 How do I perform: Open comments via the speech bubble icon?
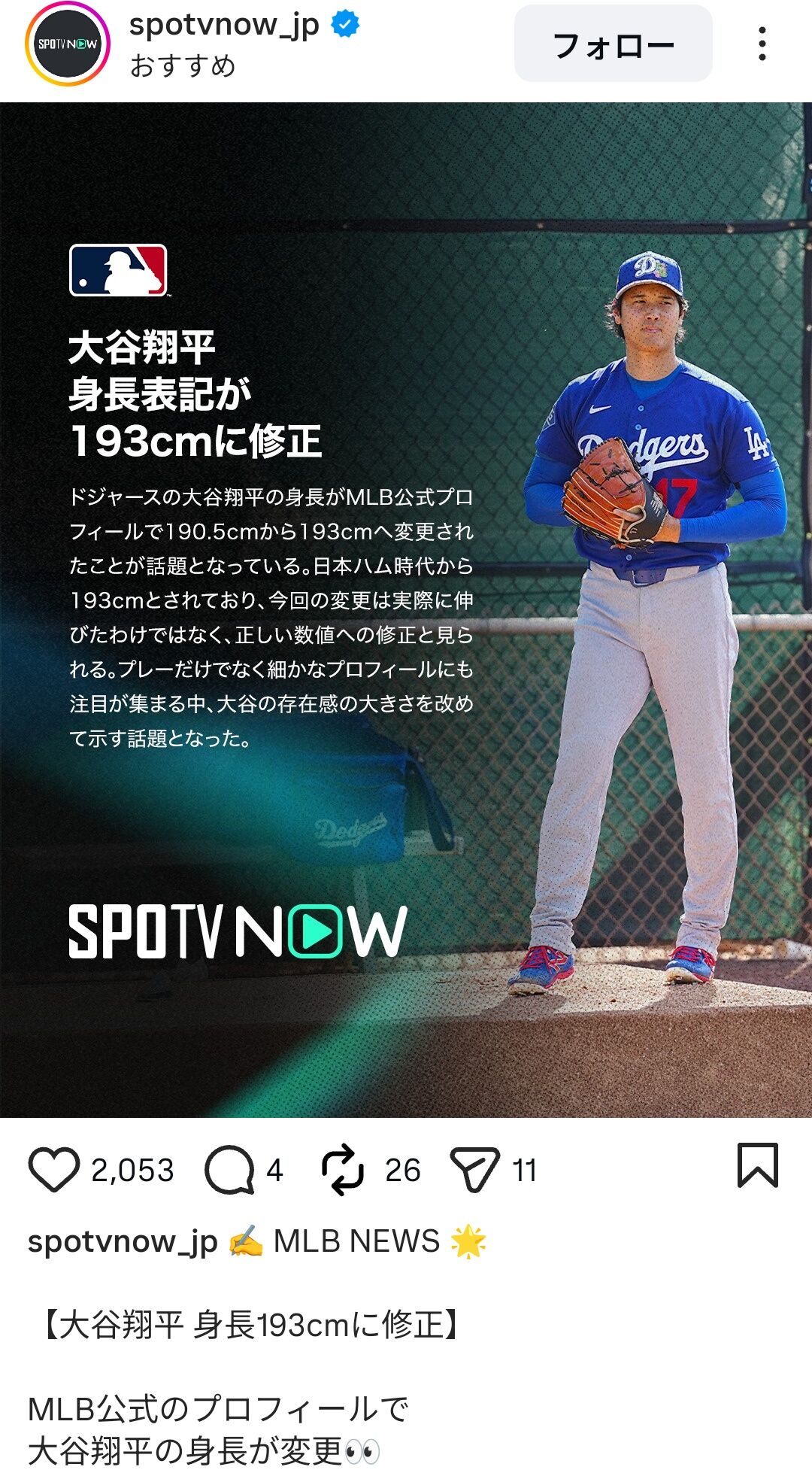coord(229,1170)
